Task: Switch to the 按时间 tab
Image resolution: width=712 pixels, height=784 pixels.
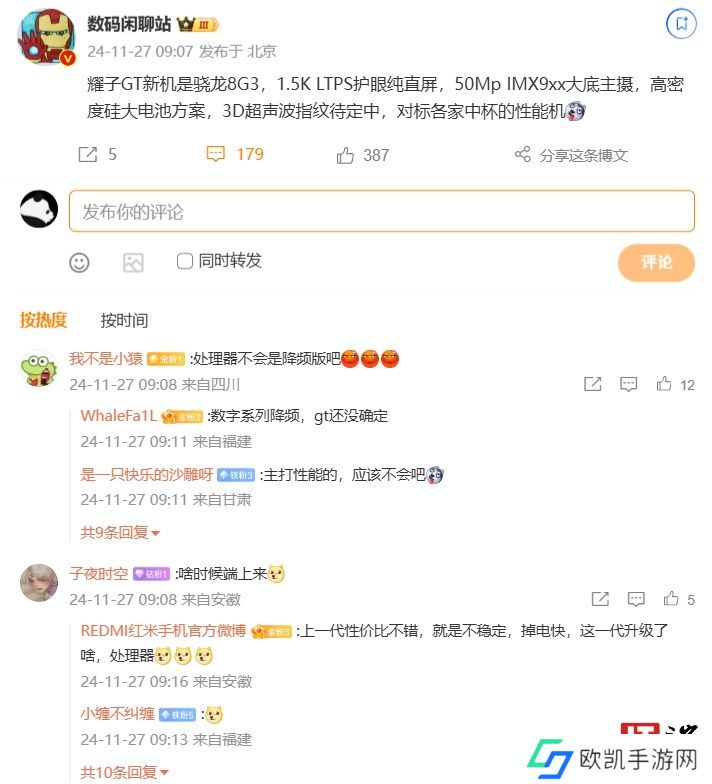Action: [x=124, y=320]
